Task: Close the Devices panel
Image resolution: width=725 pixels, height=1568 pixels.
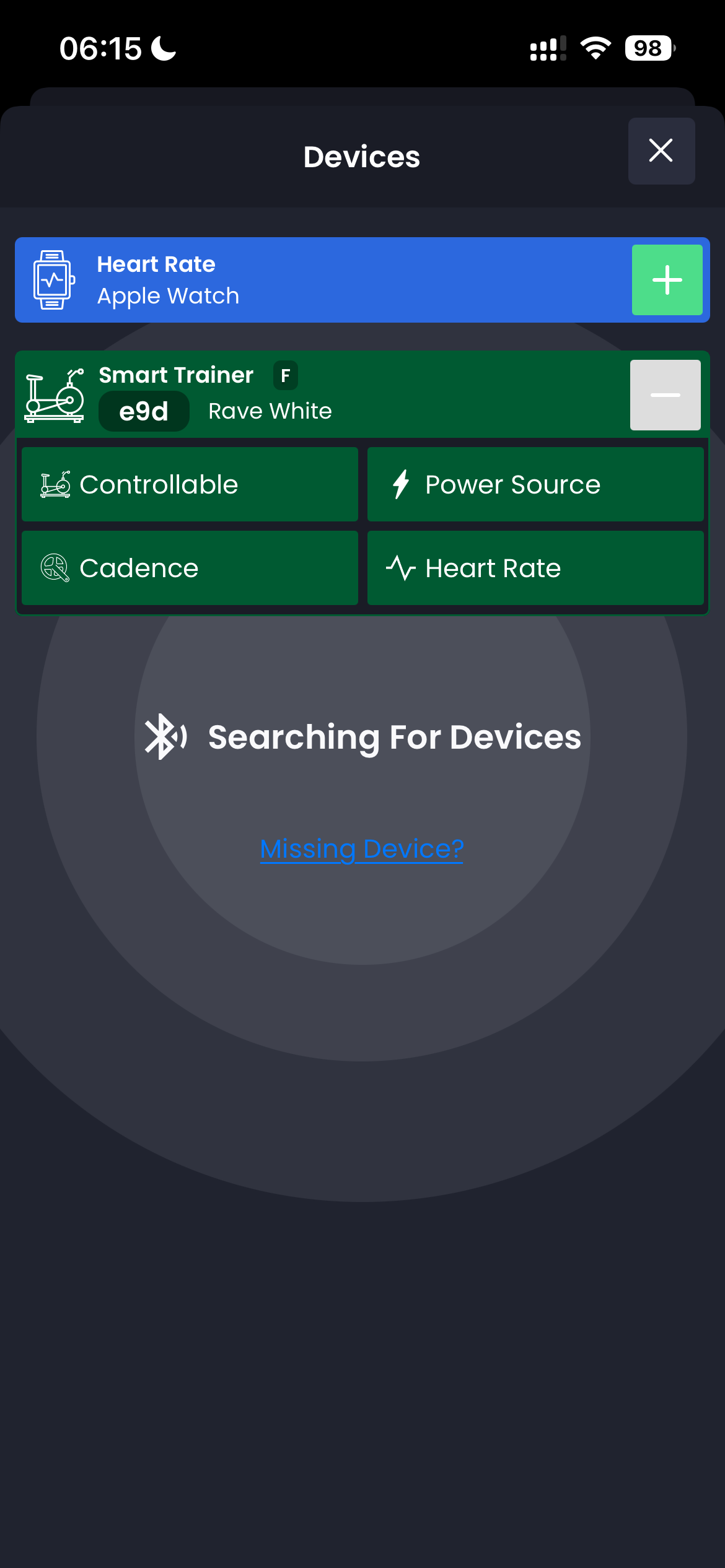Action: point(661,150)
